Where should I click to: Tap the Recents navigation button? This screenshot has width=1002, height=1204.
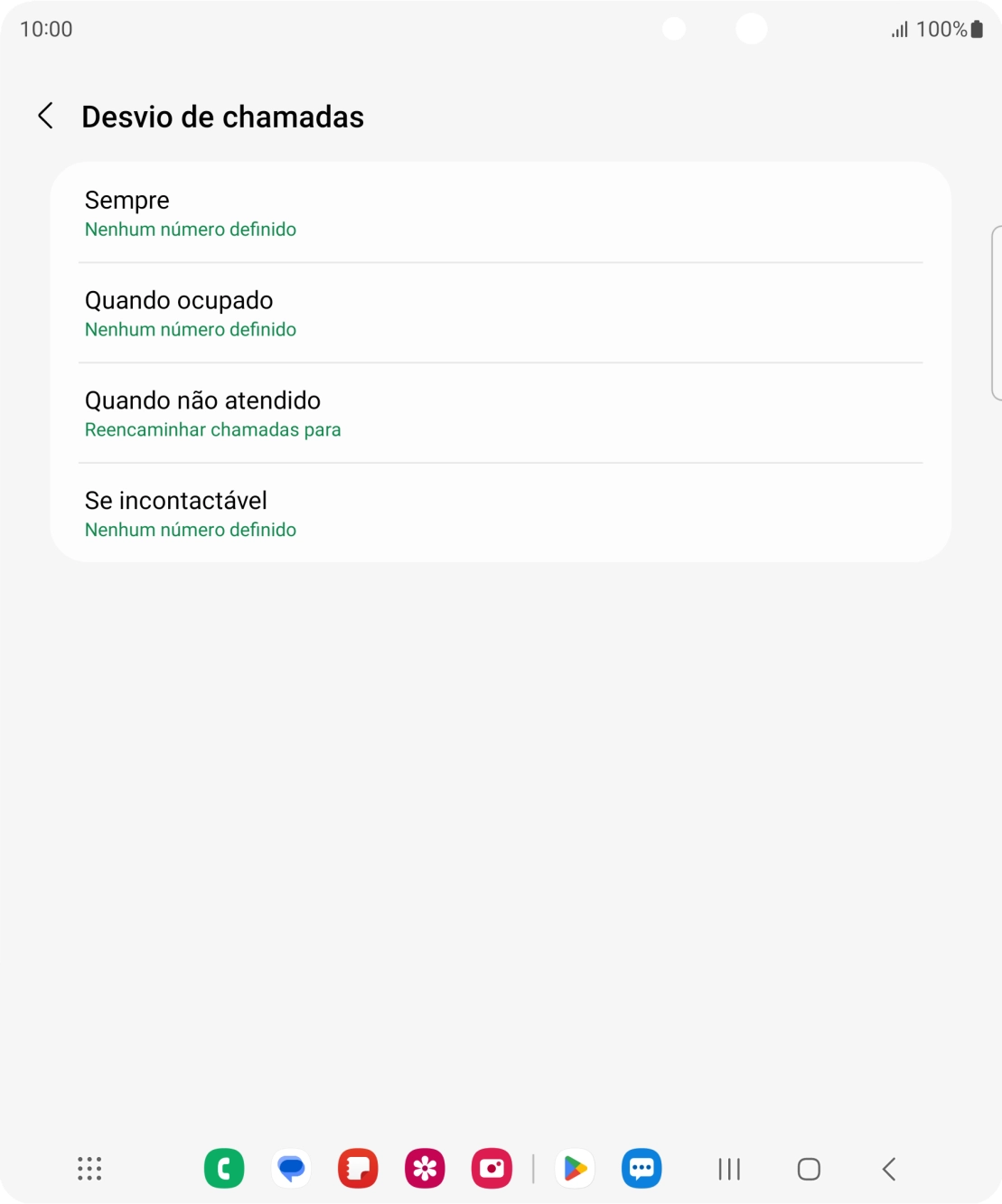[x=728, y=1168]
